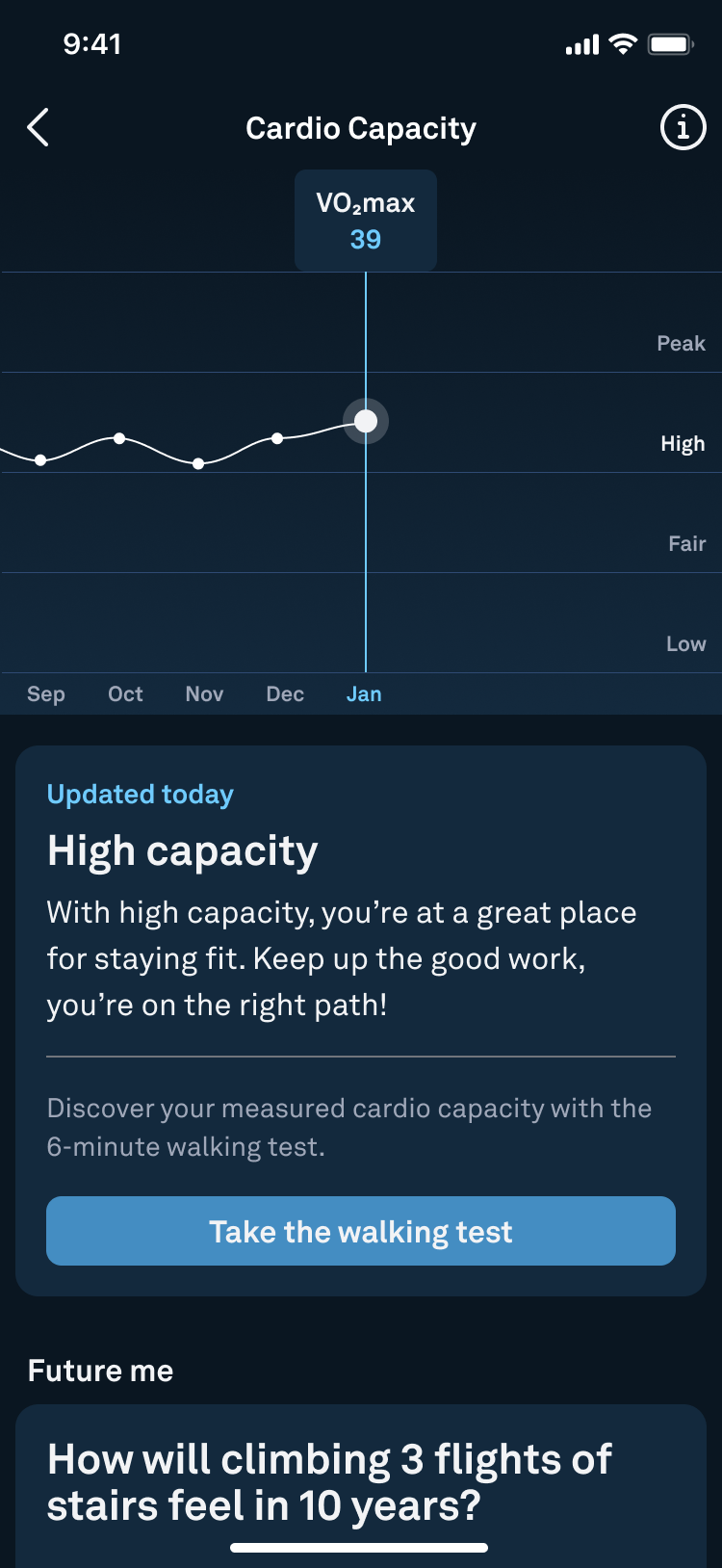Select the October data point on chart
Viewport: 722px width, 1568px height.
tap(119, 438)
